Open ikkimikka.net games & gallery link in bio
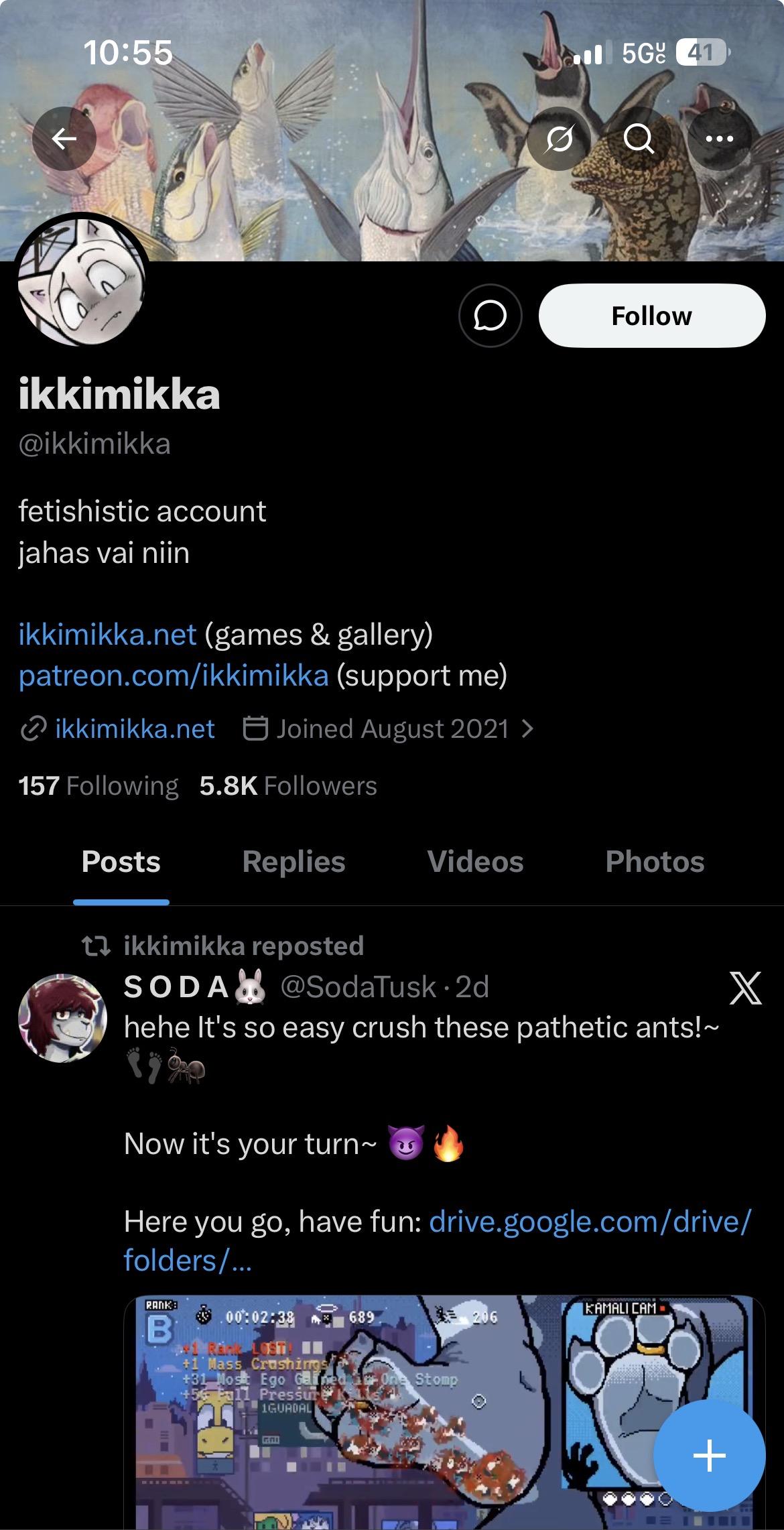Image resolution: width=784 pixels, height=1530 pixels. coord(108,634)
